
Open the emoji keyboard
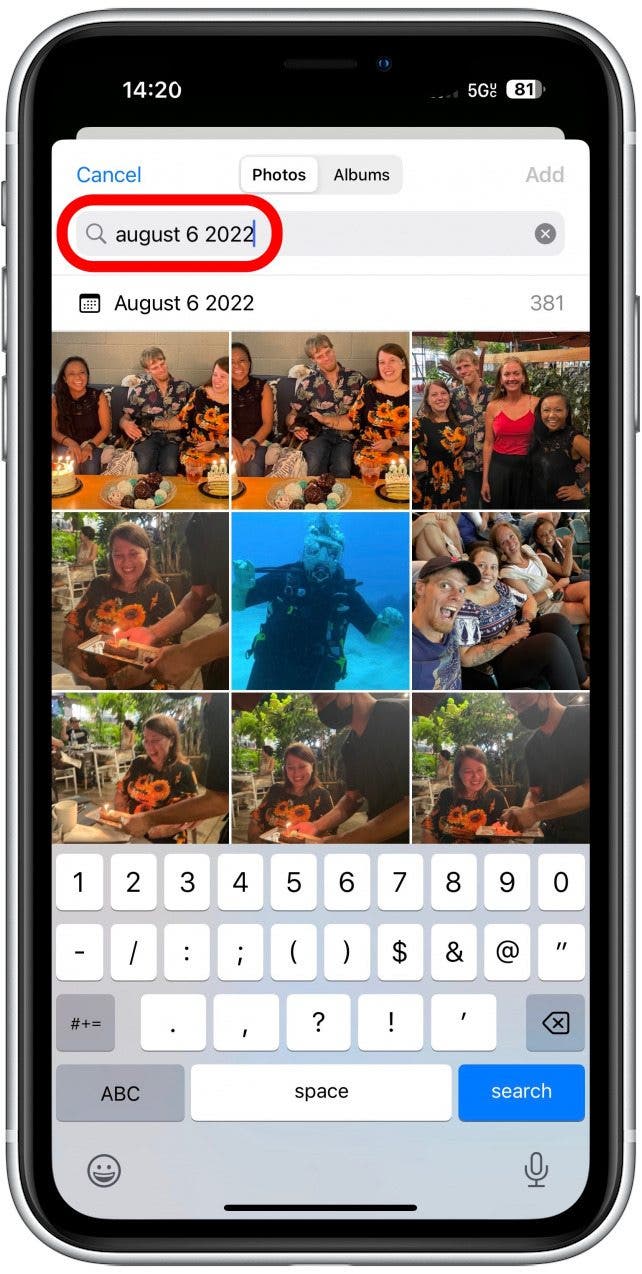(104, 1170)
